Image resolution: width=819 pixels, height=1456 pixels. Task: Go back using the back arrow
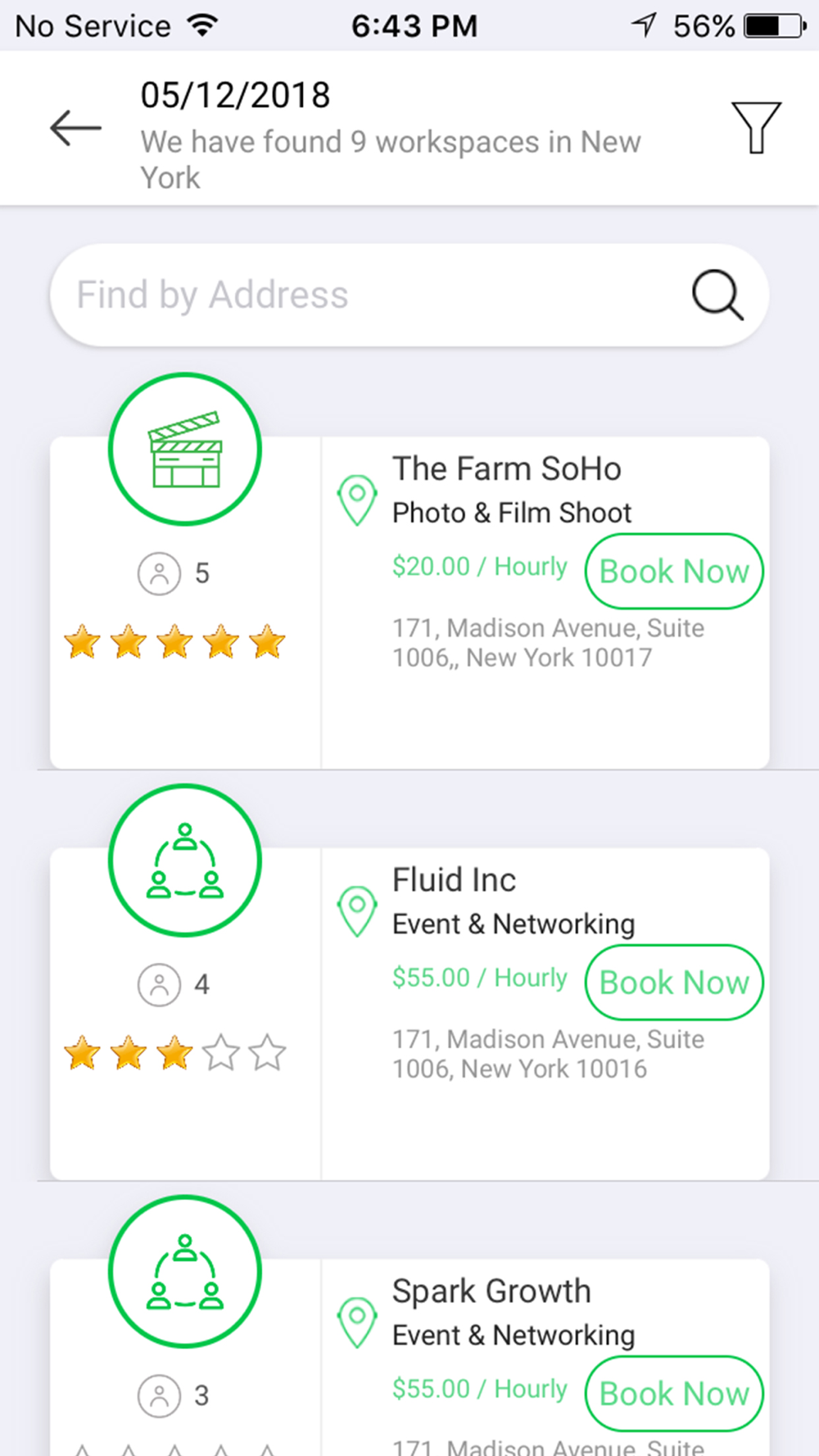(75, 129)
